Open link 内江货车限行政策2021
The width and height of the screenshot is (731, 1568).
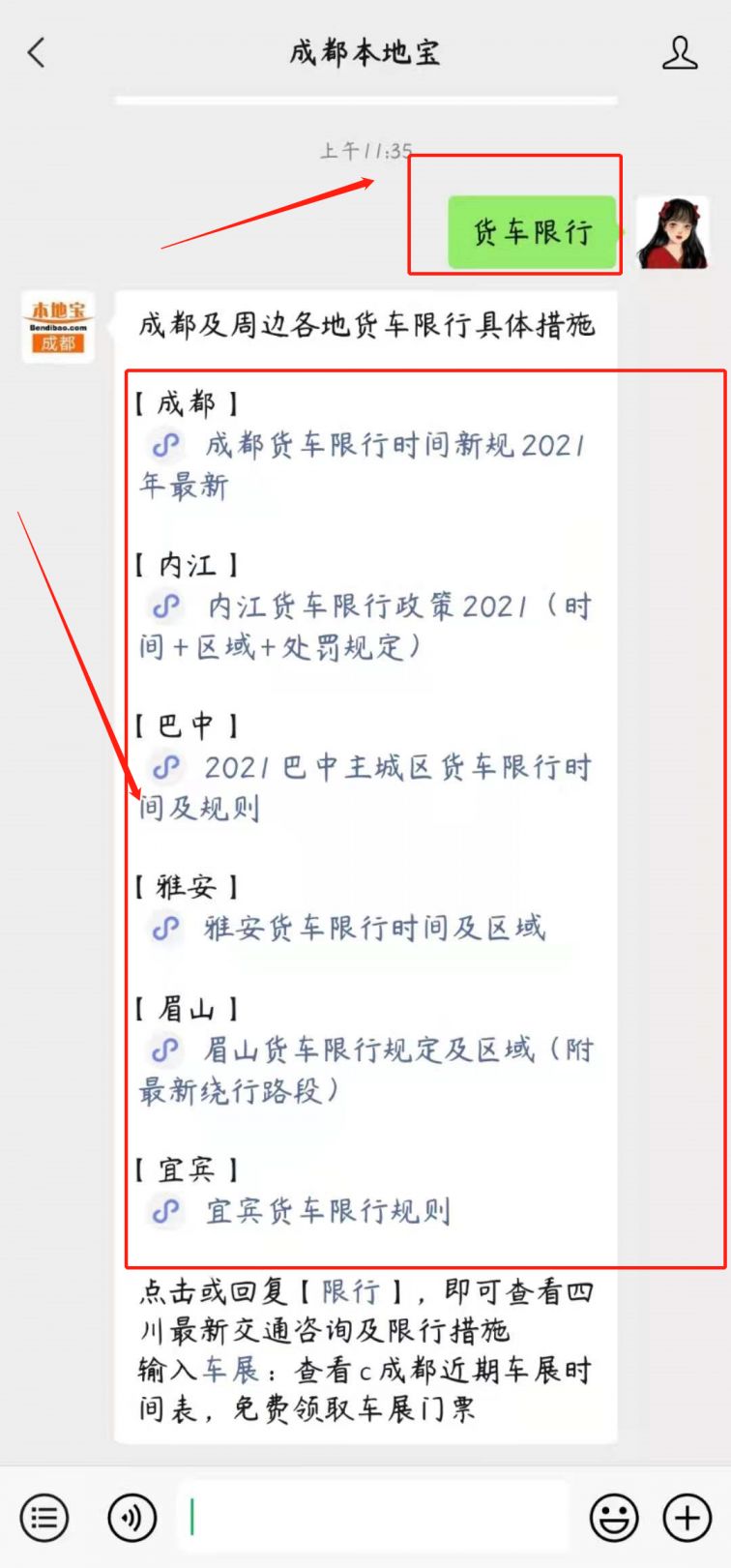[x=365, y=626]
